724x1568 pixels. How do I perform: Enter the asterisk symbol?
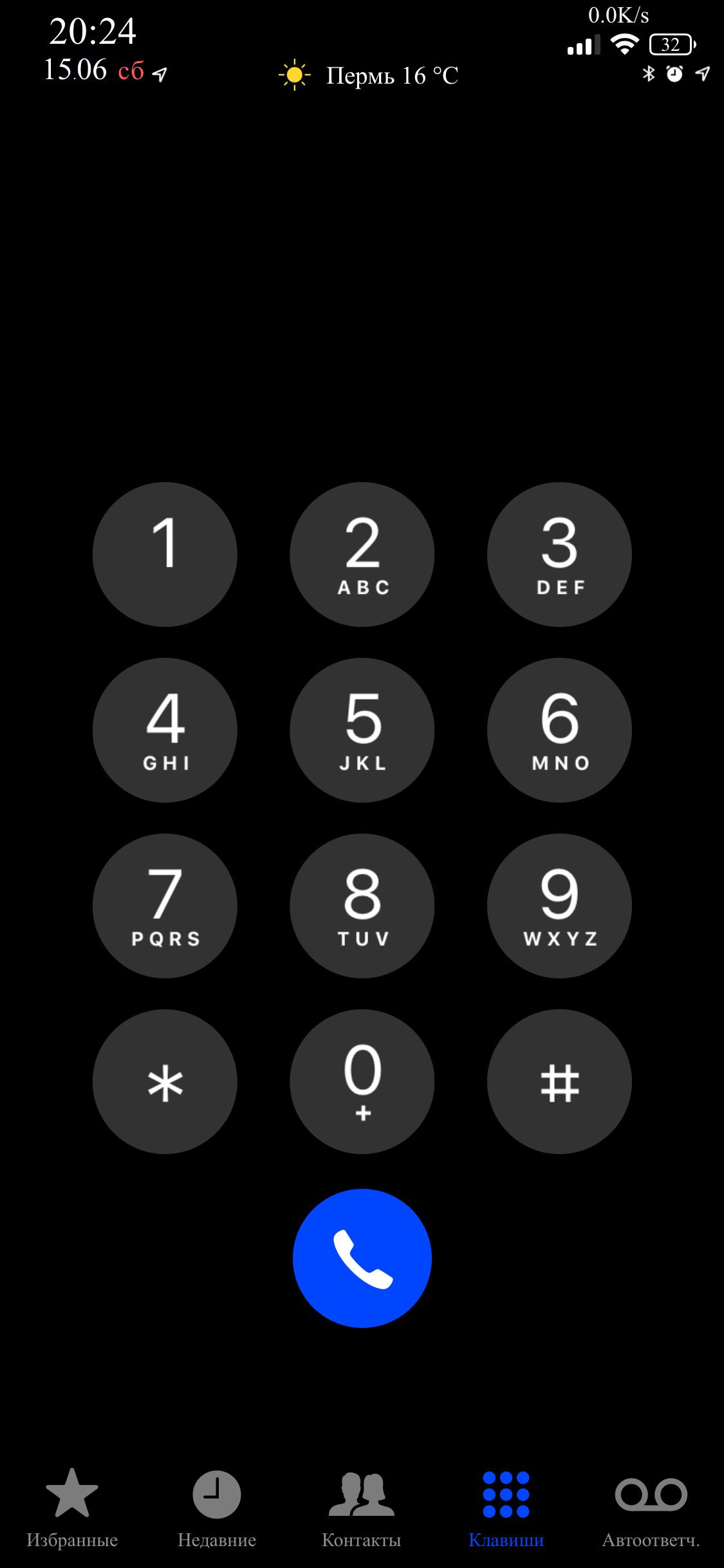pos(165,1081)
